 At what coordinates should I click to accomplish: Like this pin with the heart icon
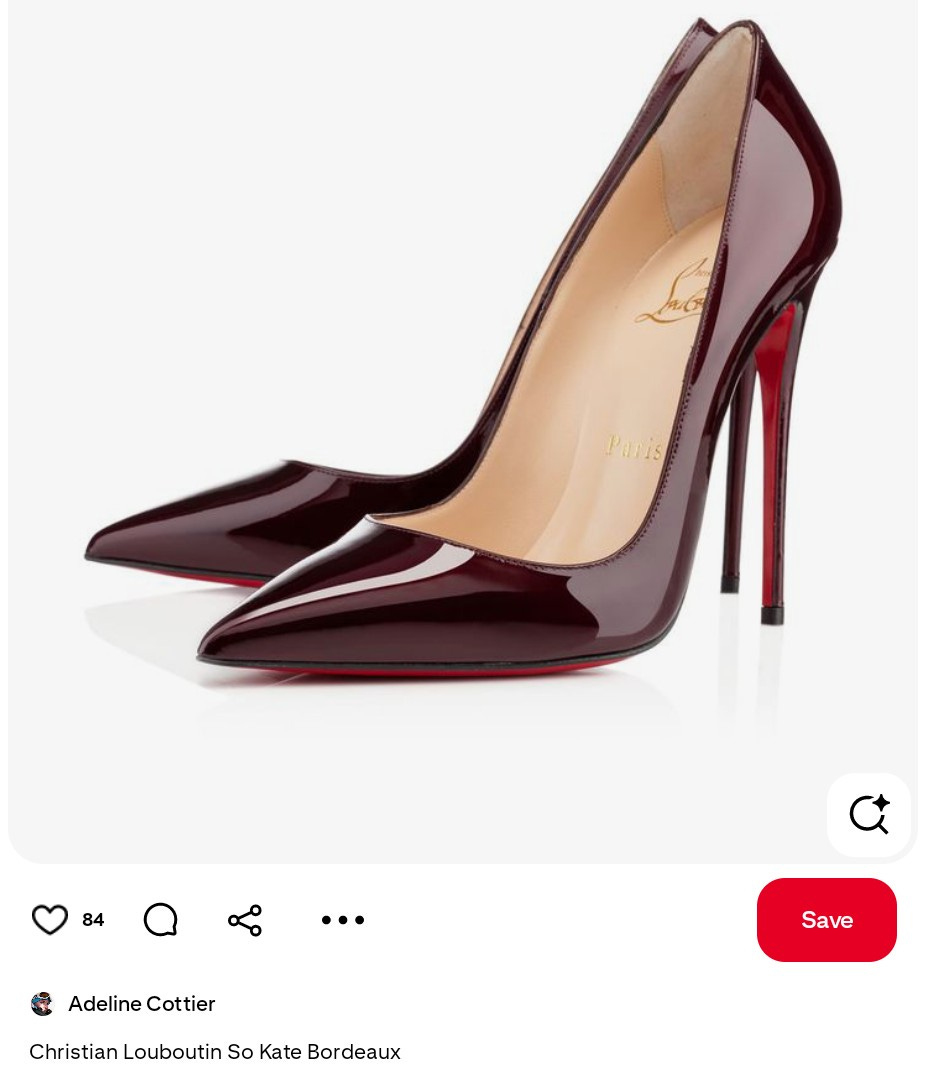[x=50, y=919]
